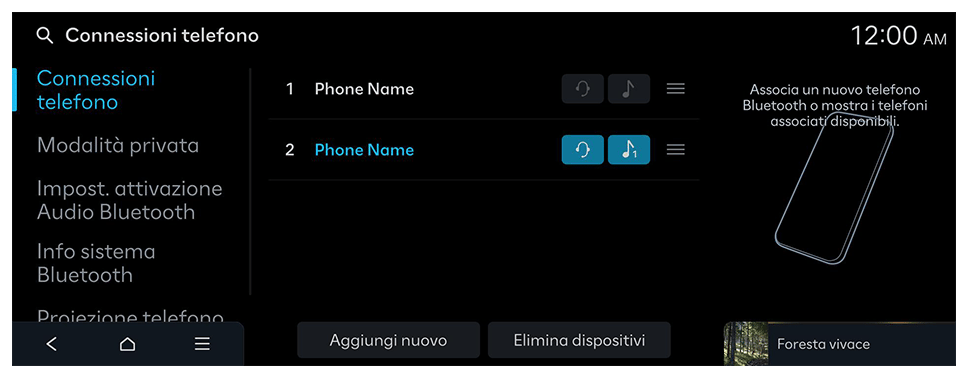Screen dimensions: 968x378
Task: Open reorder handle for phone 2
Action: [676, 150]
